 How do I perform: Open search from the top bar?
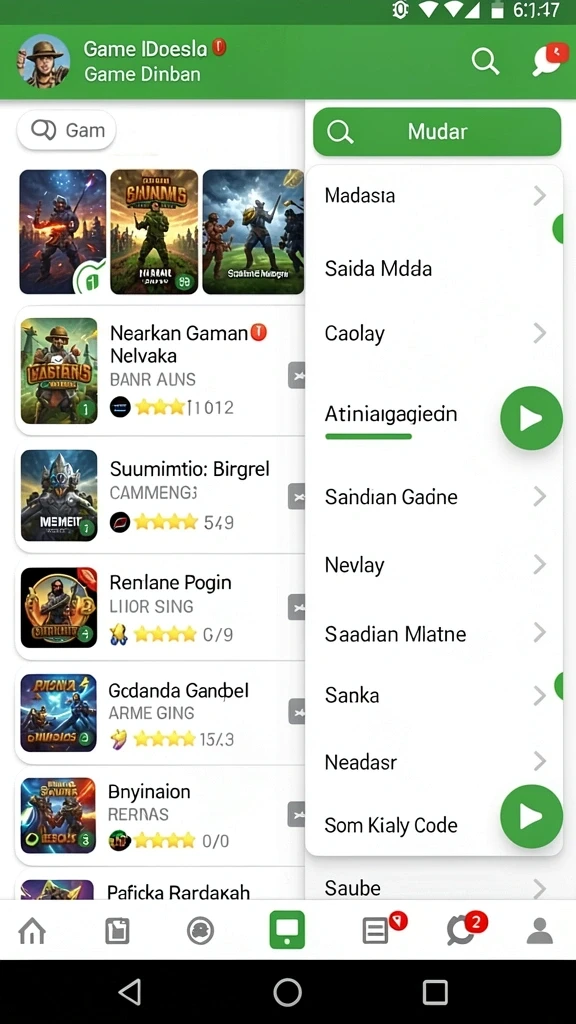click(x=485, y=61)
